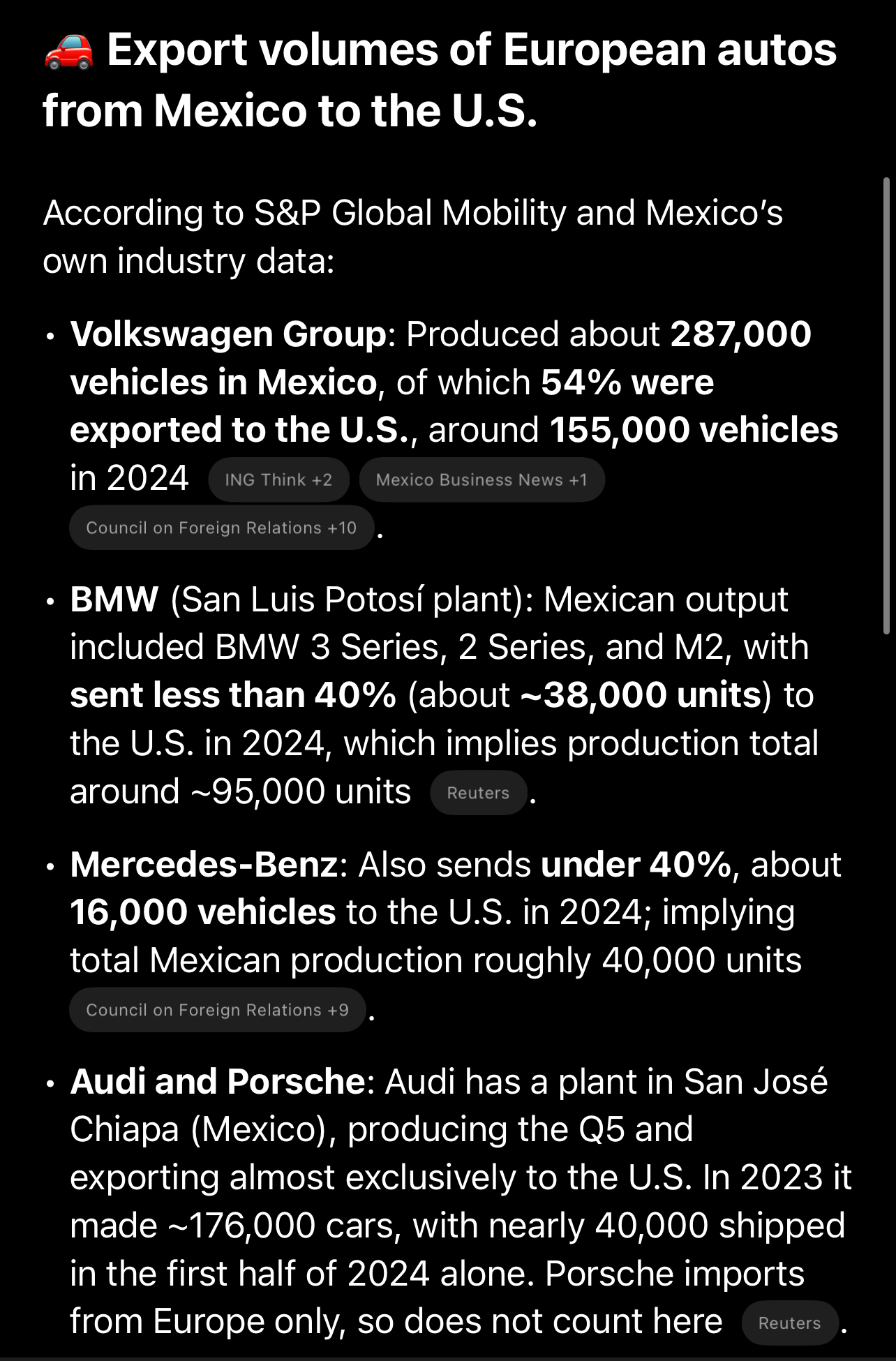Open Council on Foreign Relations +9 sources
The width and height of the screenshot is (896, 1361).
click(217, 1010)
